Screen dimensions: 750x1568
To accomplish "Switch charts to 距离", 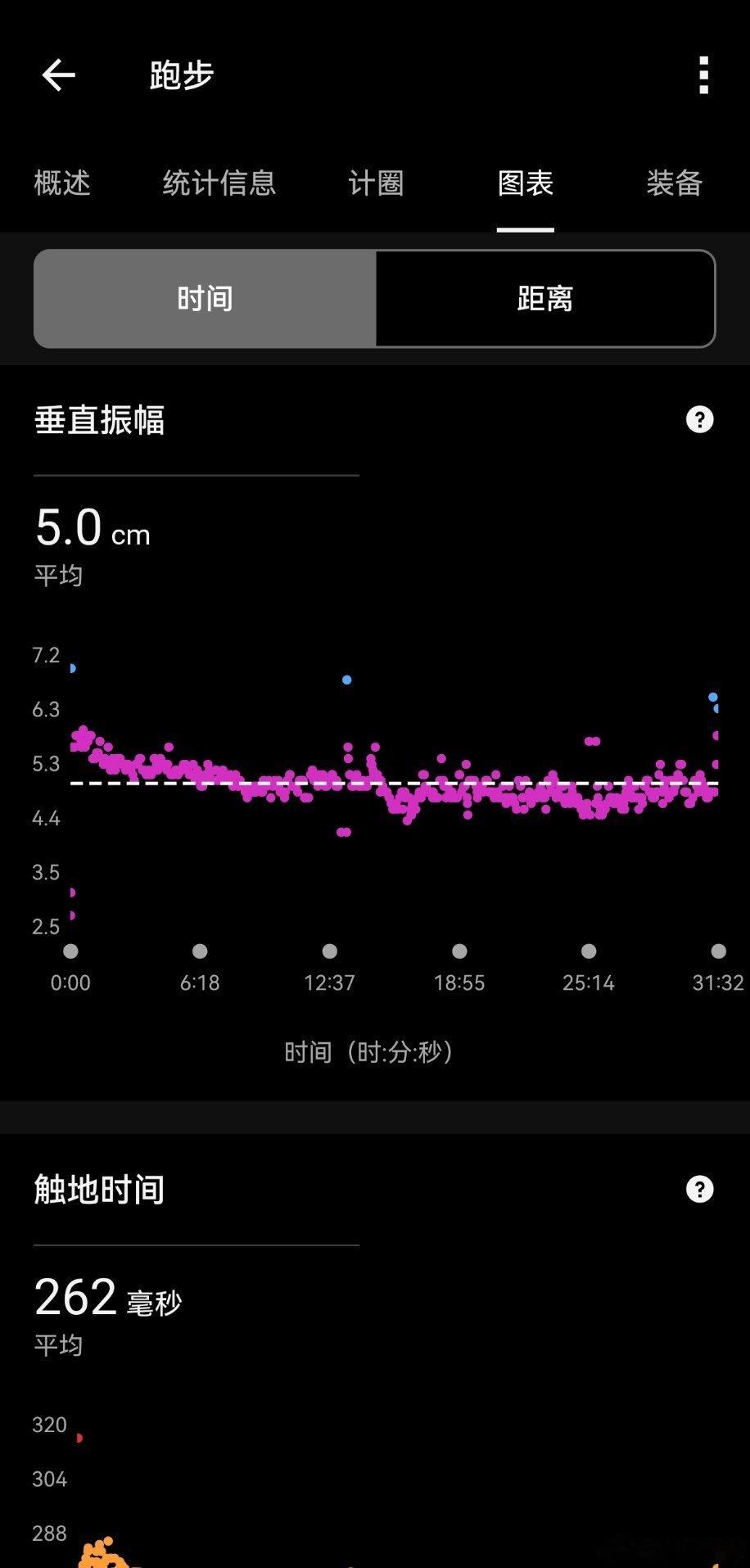I will [545, 299].
